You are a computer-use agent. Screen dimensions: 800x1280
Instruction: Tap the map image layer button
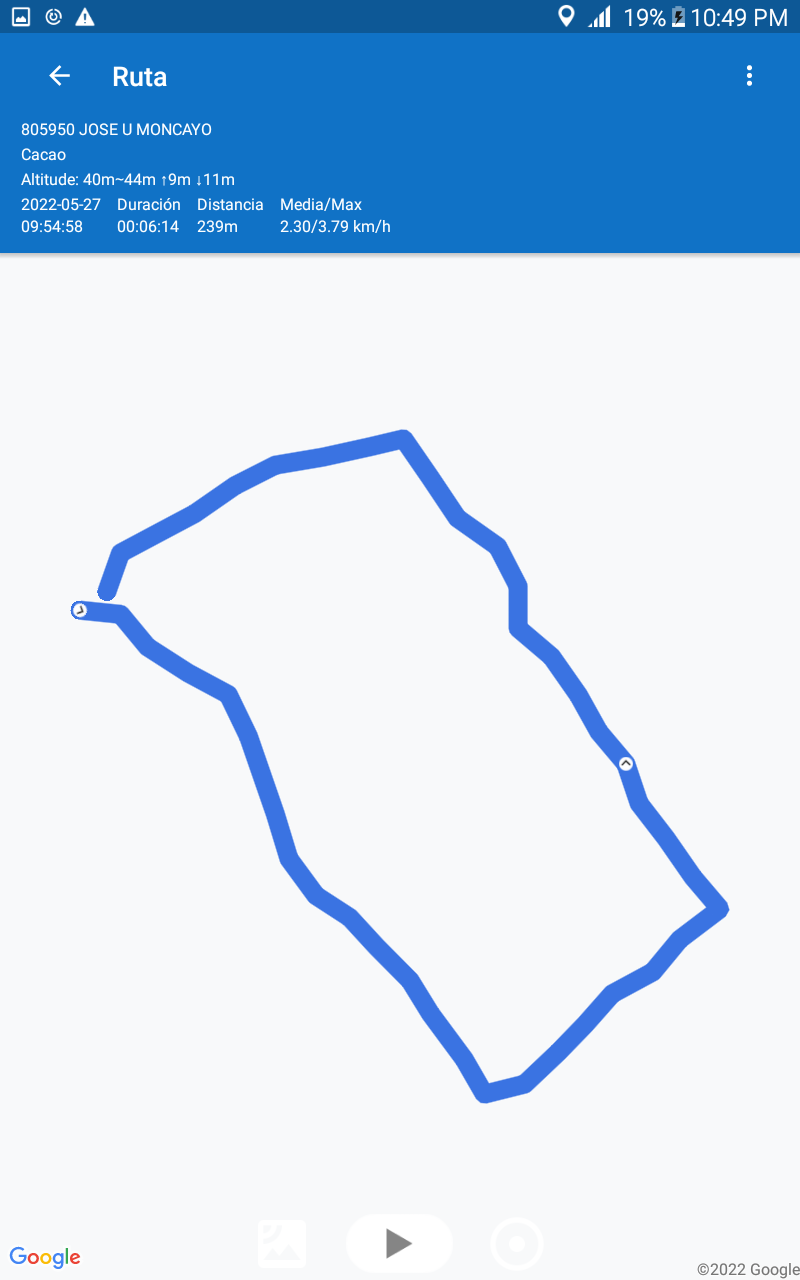[283, 1243]
